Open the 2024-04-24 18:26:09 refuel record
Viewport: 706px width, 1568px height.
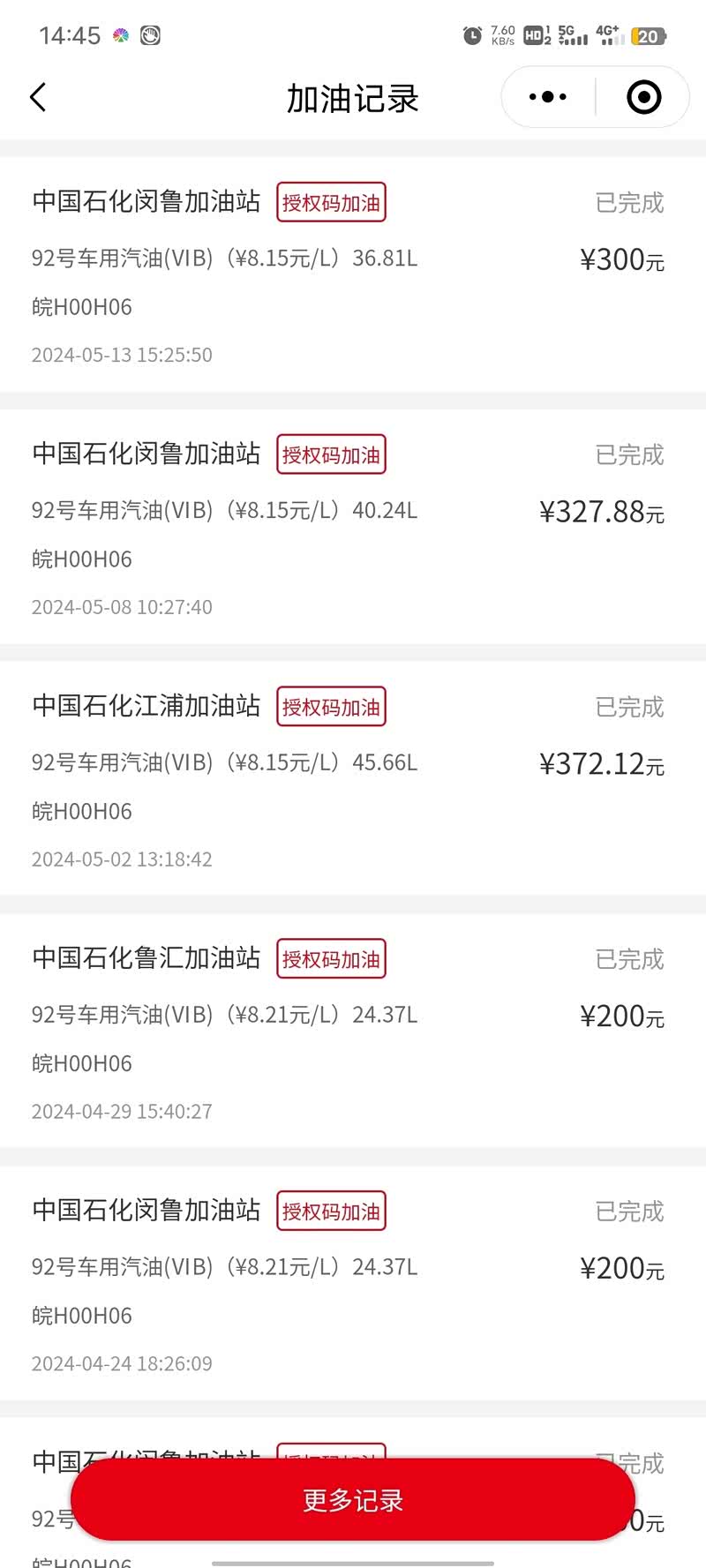pos(353,1284)
